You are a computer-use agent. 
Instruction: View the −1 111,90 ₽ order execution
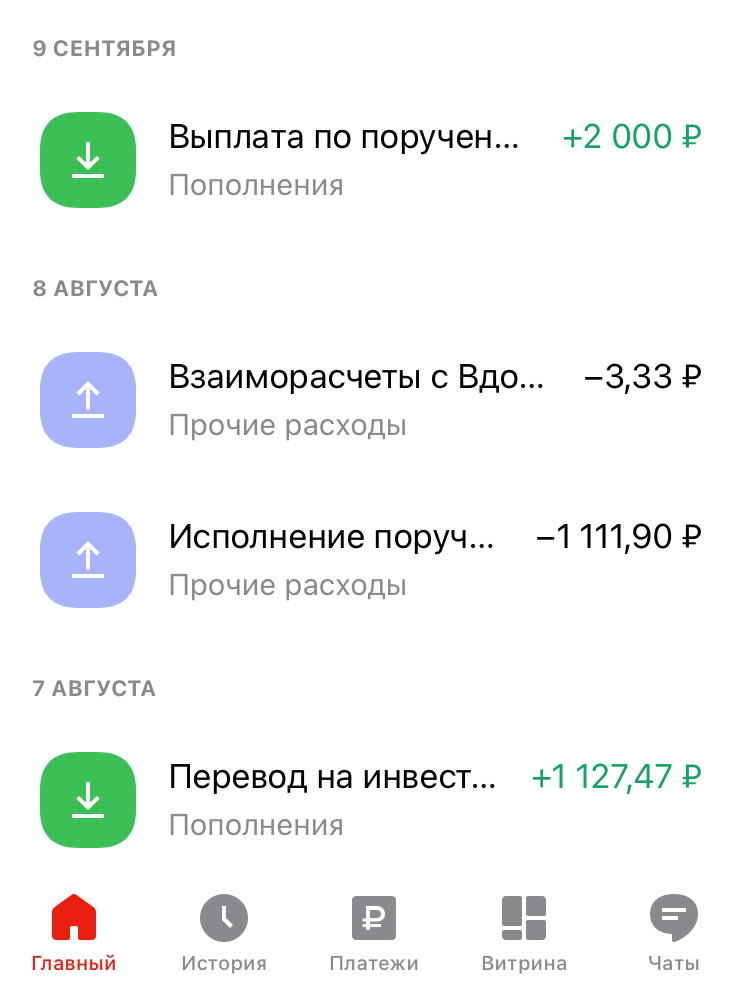click(x=370, y=560)
